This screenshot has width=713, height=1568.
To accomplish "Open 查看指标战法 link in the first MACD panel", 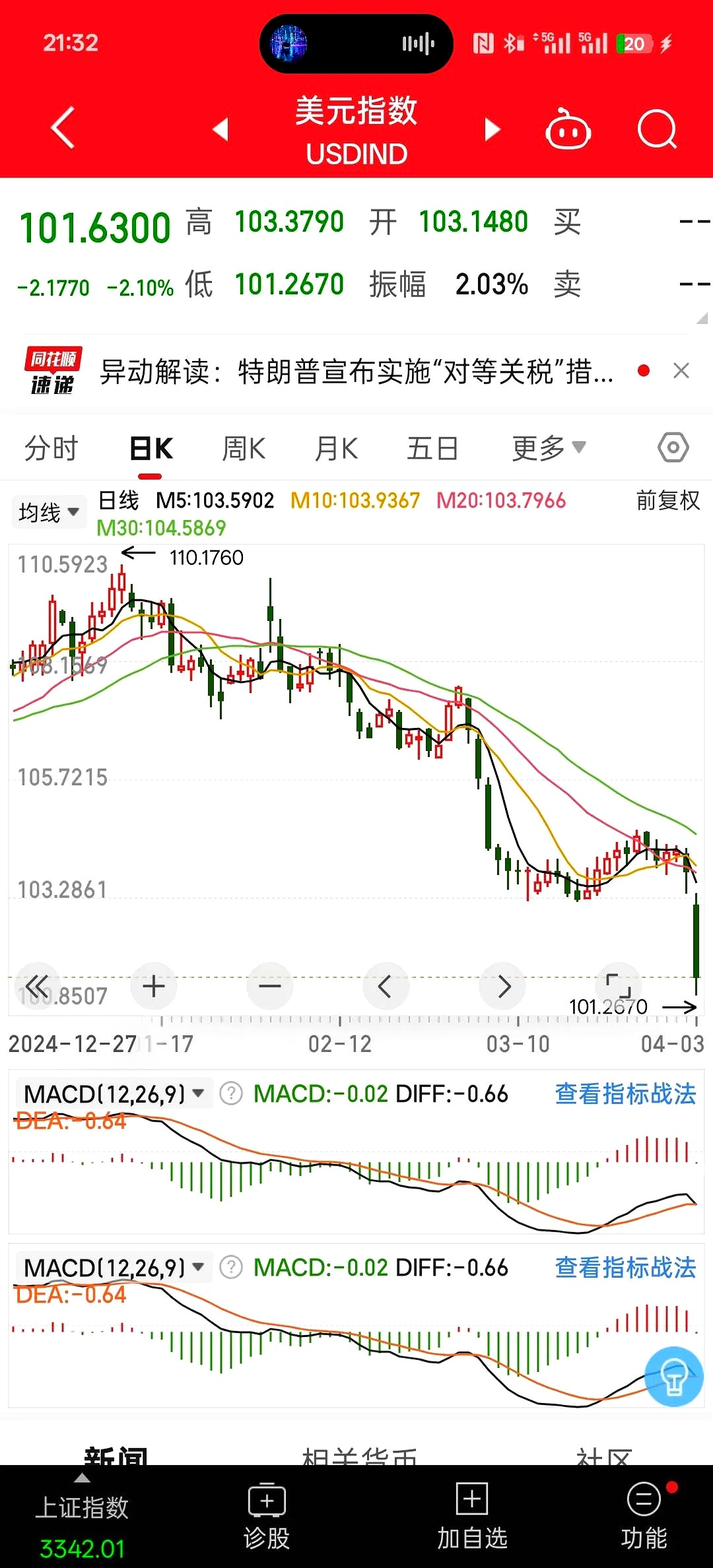I will pyautogui.click(x=625, y=1094).
